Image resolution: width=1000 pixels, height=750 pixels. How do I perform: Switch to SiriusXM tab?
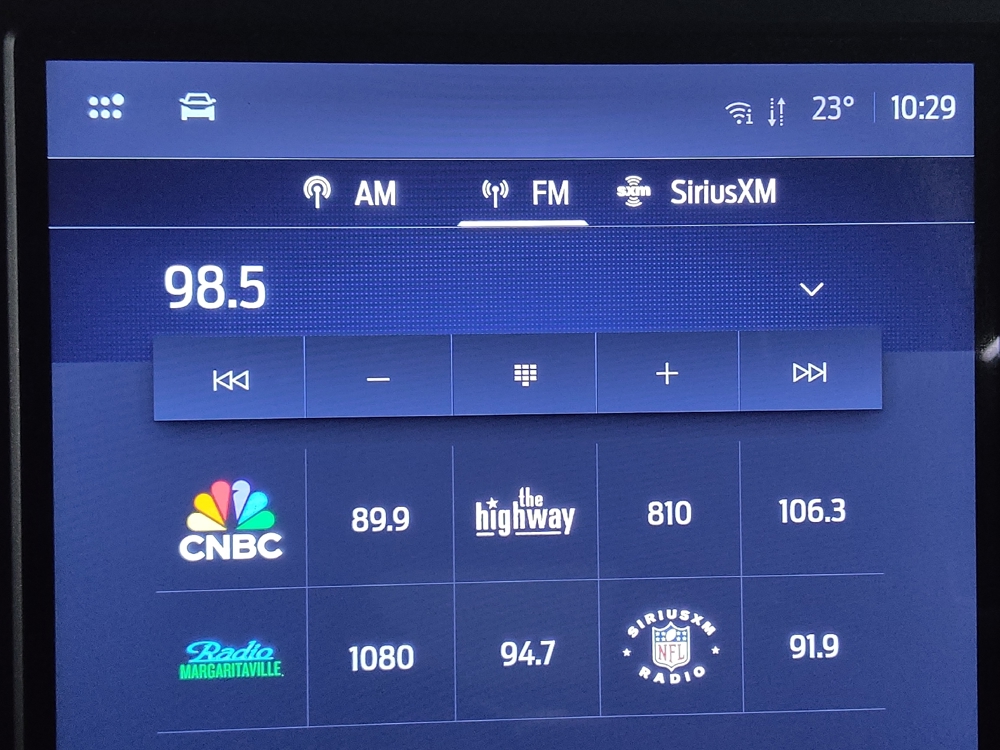click(x=697, y=192)
